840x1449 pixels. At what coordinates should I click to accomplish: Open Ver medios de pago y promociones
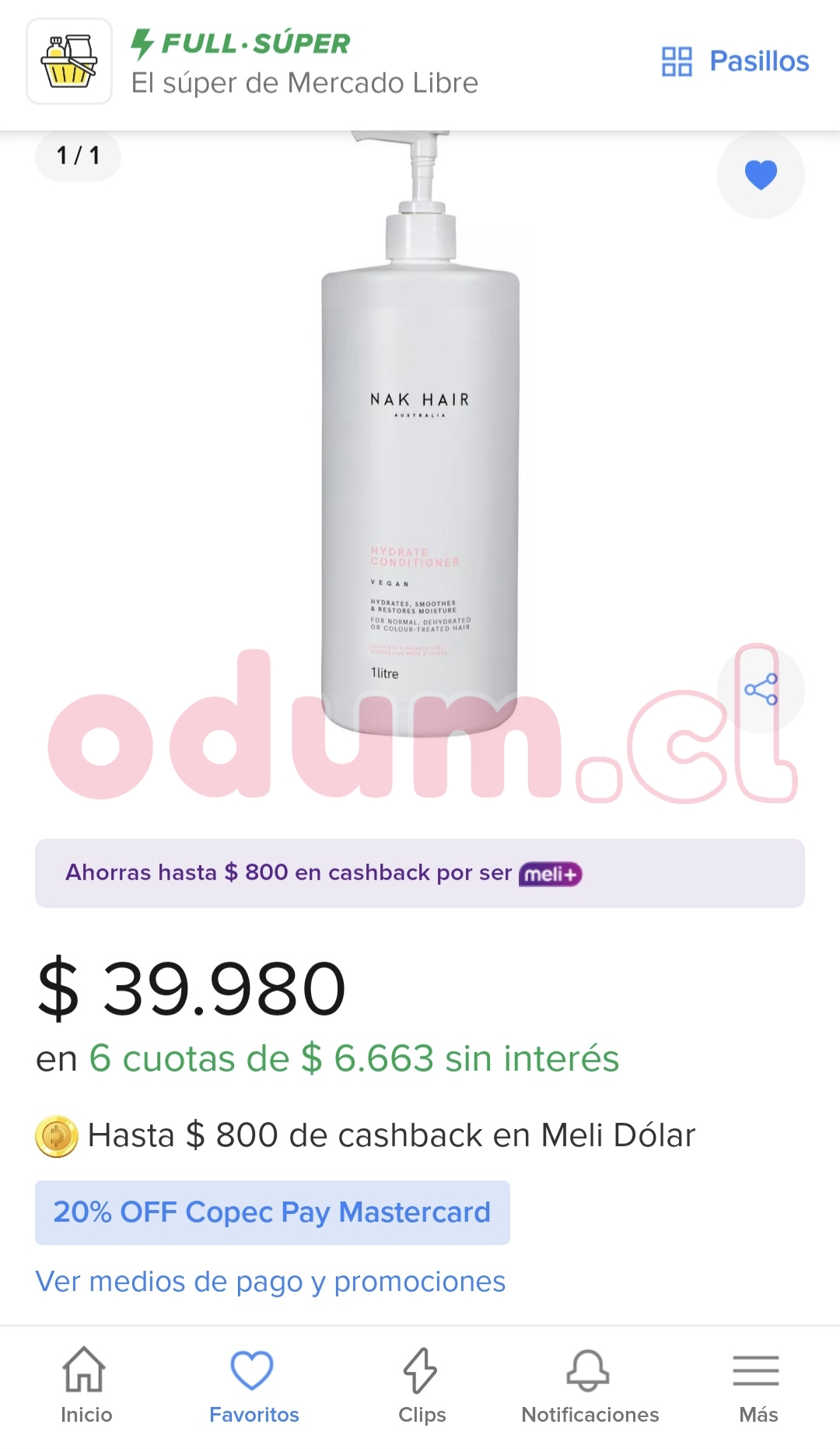271,1282
